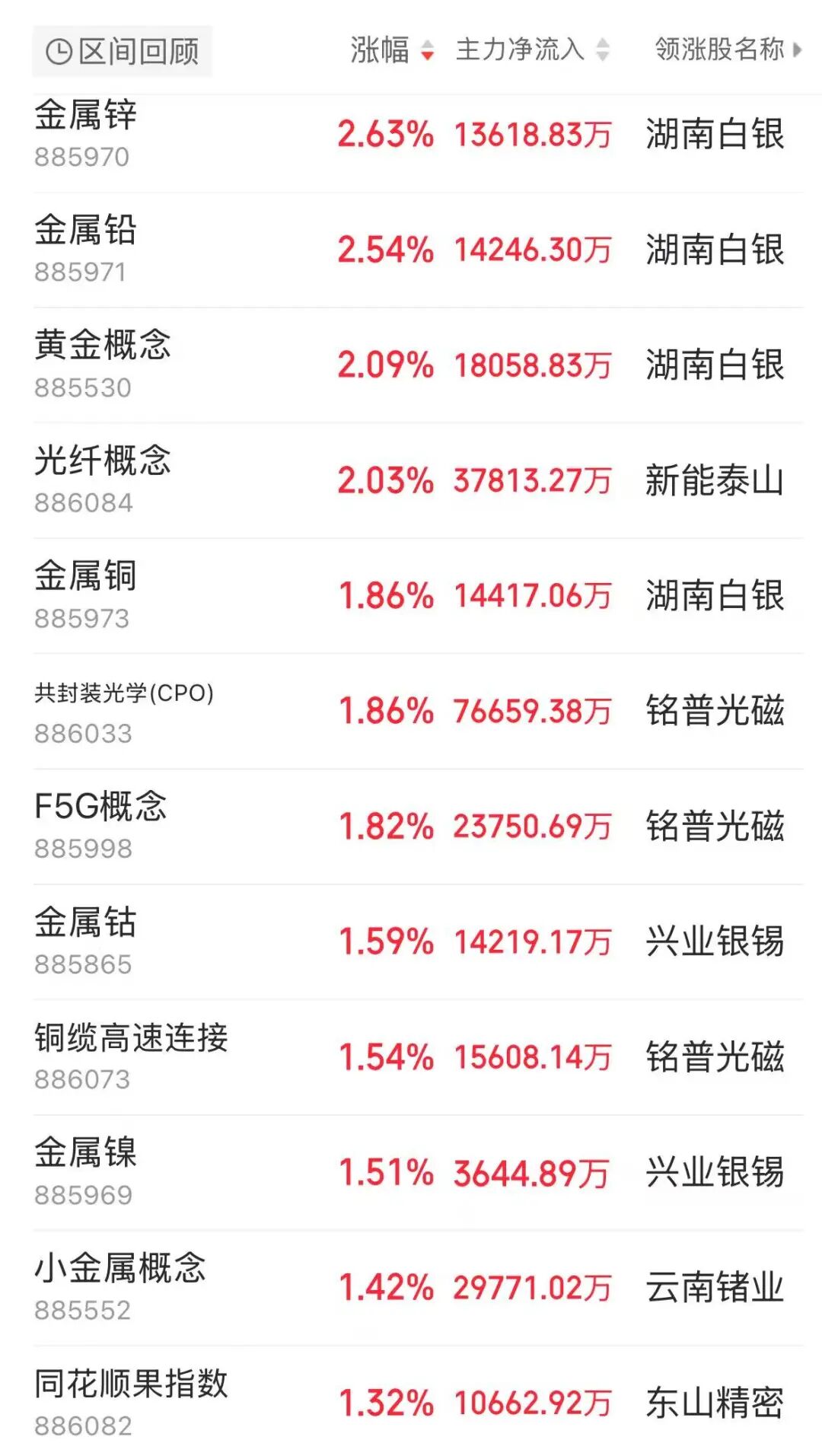
Task: Open 共封装光学(CPO) sector details
Action: coord(123,710)
